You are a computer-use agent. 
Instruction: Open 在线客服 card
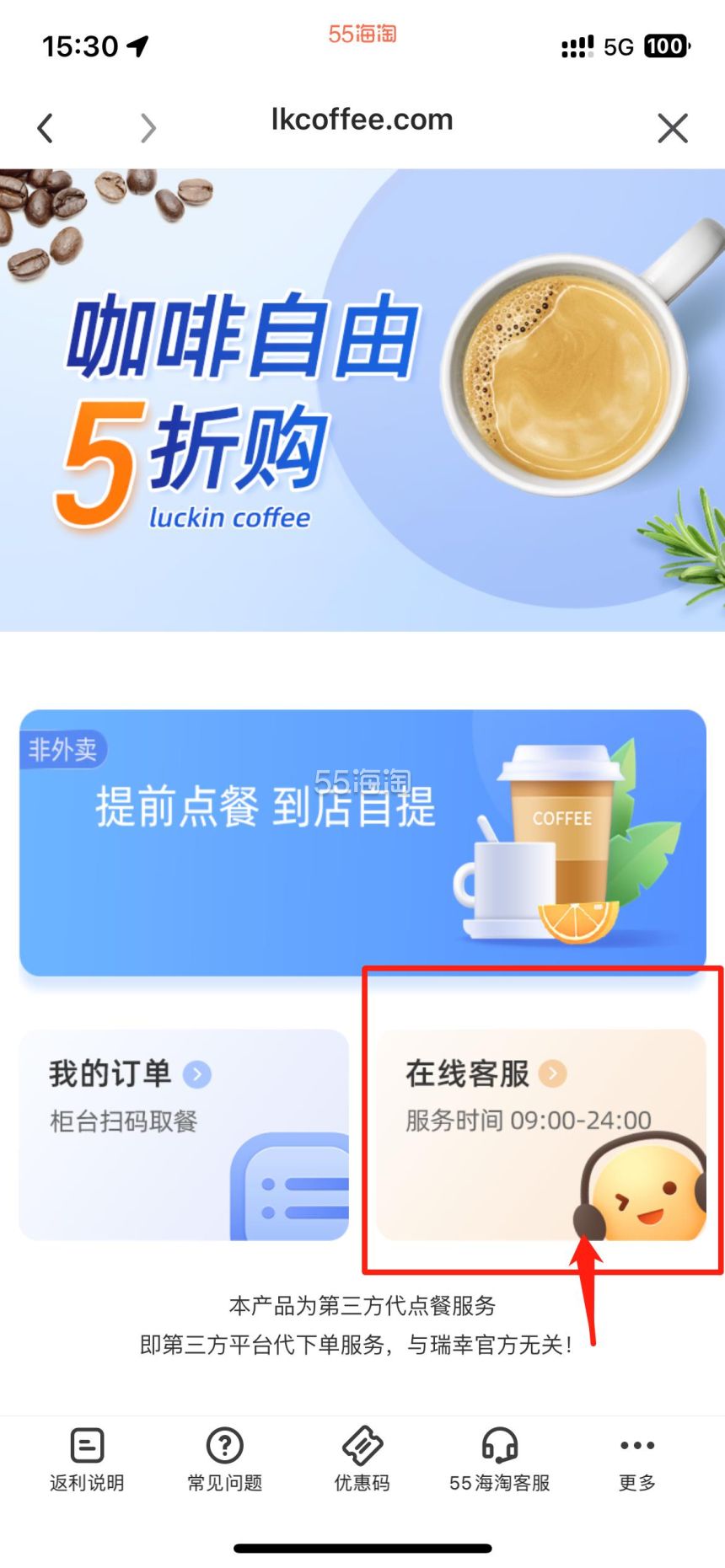coord(540,1134)
